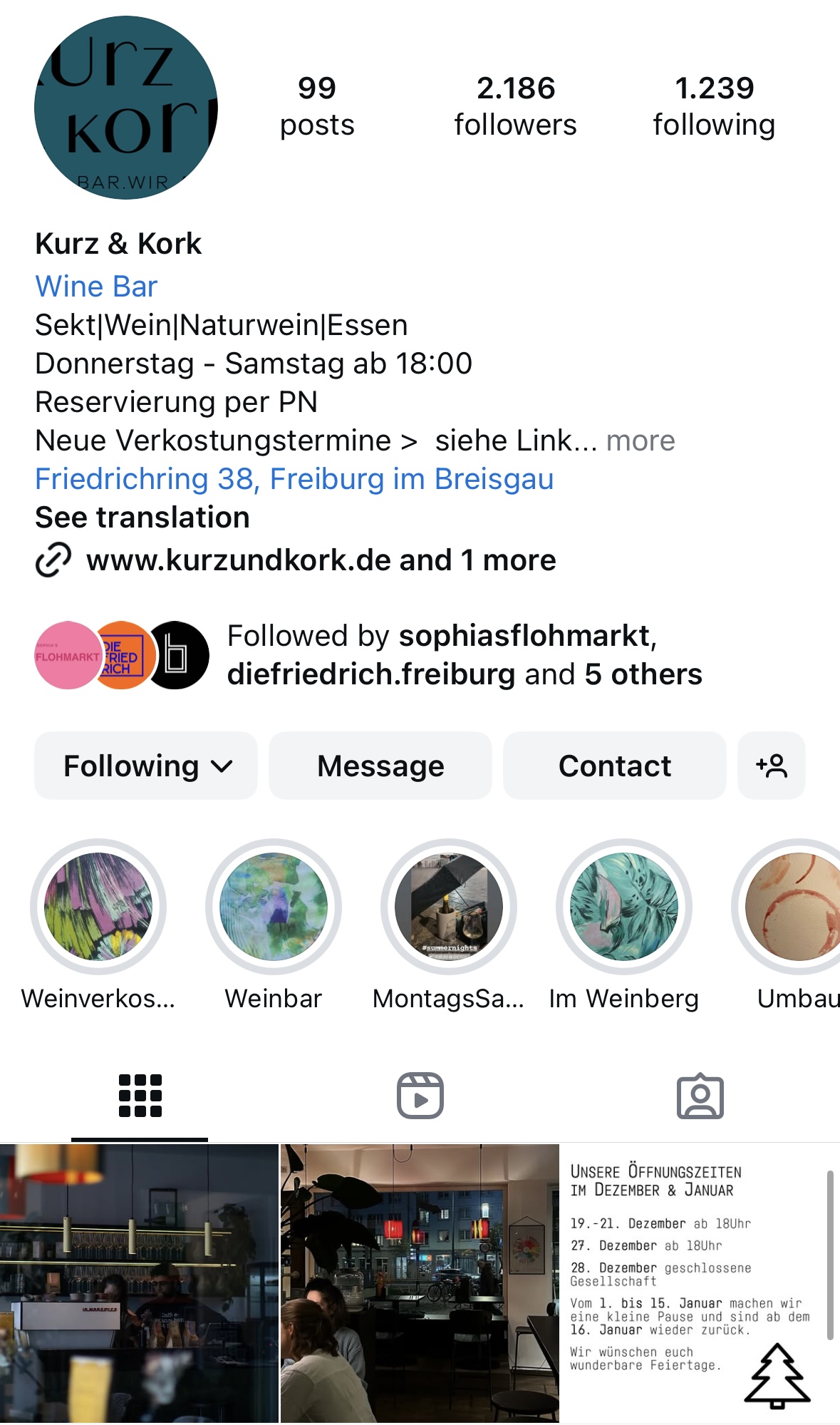This screenshot has width=840, height=1425.
Task: View the 2.186 followers list
Action: click(x=515, y=107)
